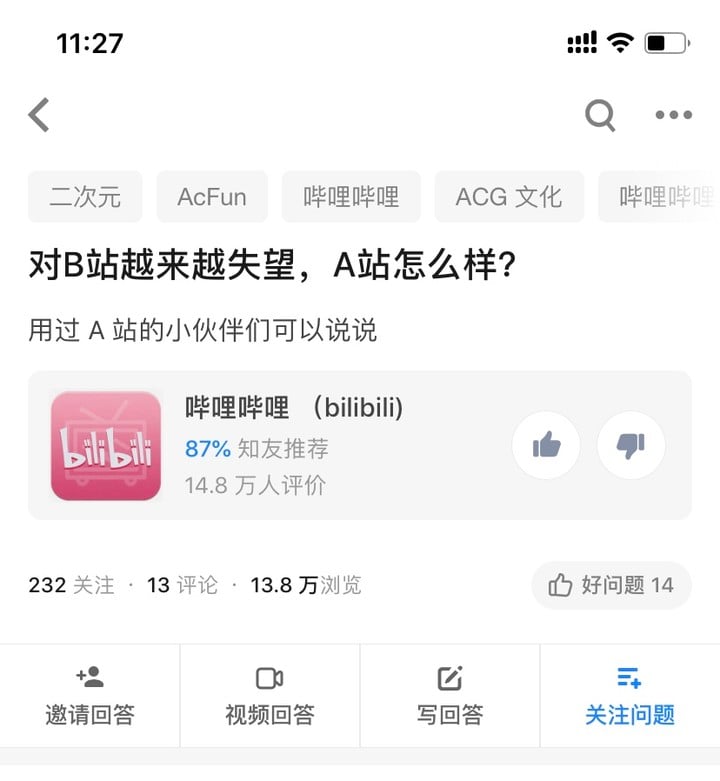Open the AcFun topic chip

tap(212, 197)
